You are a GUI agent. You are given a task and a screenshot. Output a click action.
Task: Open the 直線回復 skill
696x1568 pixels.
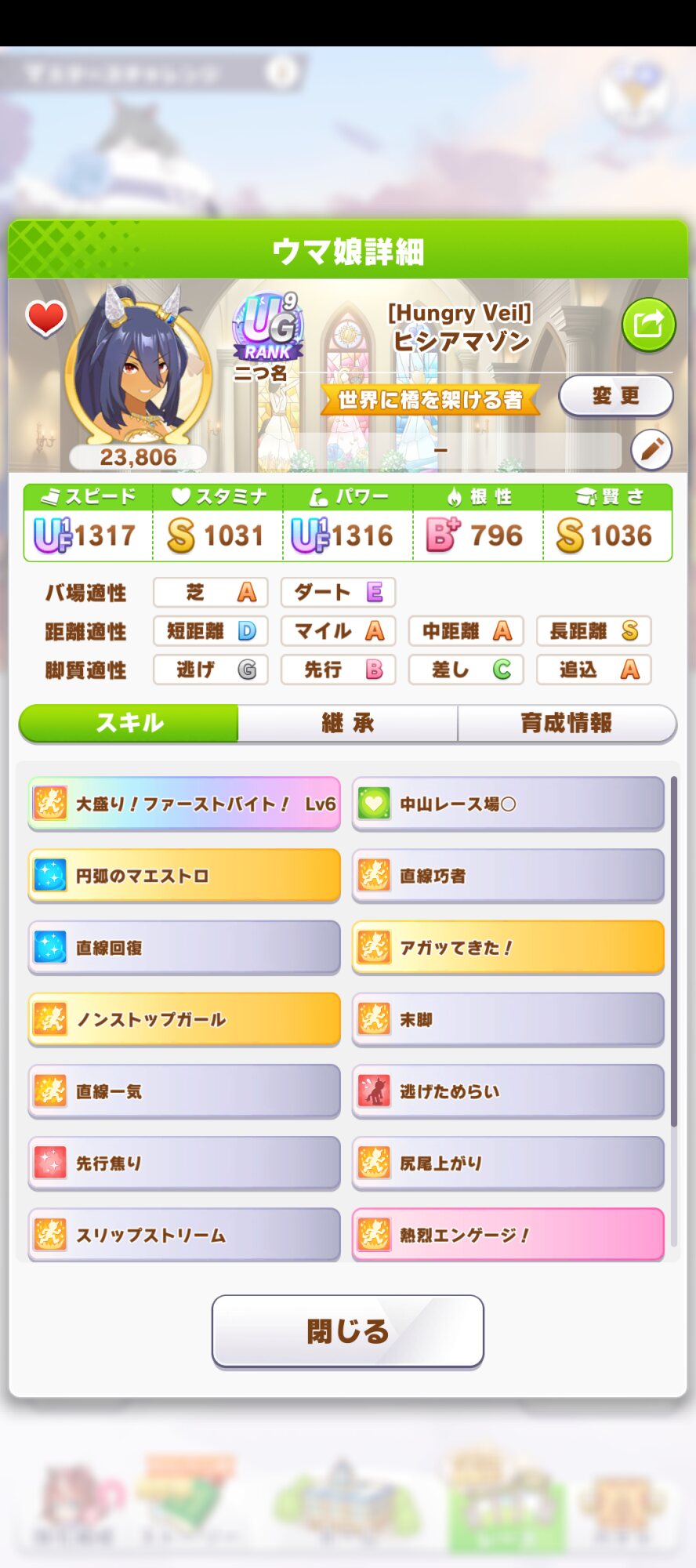pyautogui.click(x=184, y=947)
